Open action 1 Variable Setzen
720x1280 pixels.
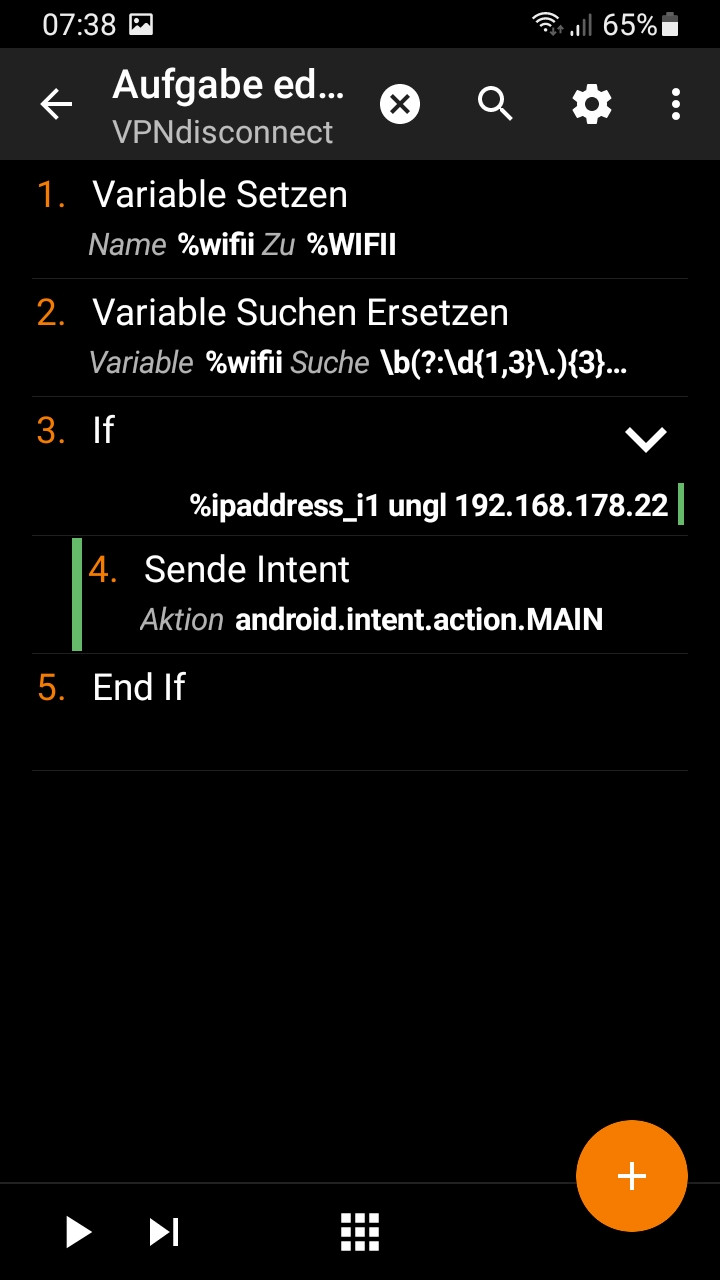click(360, 219)
